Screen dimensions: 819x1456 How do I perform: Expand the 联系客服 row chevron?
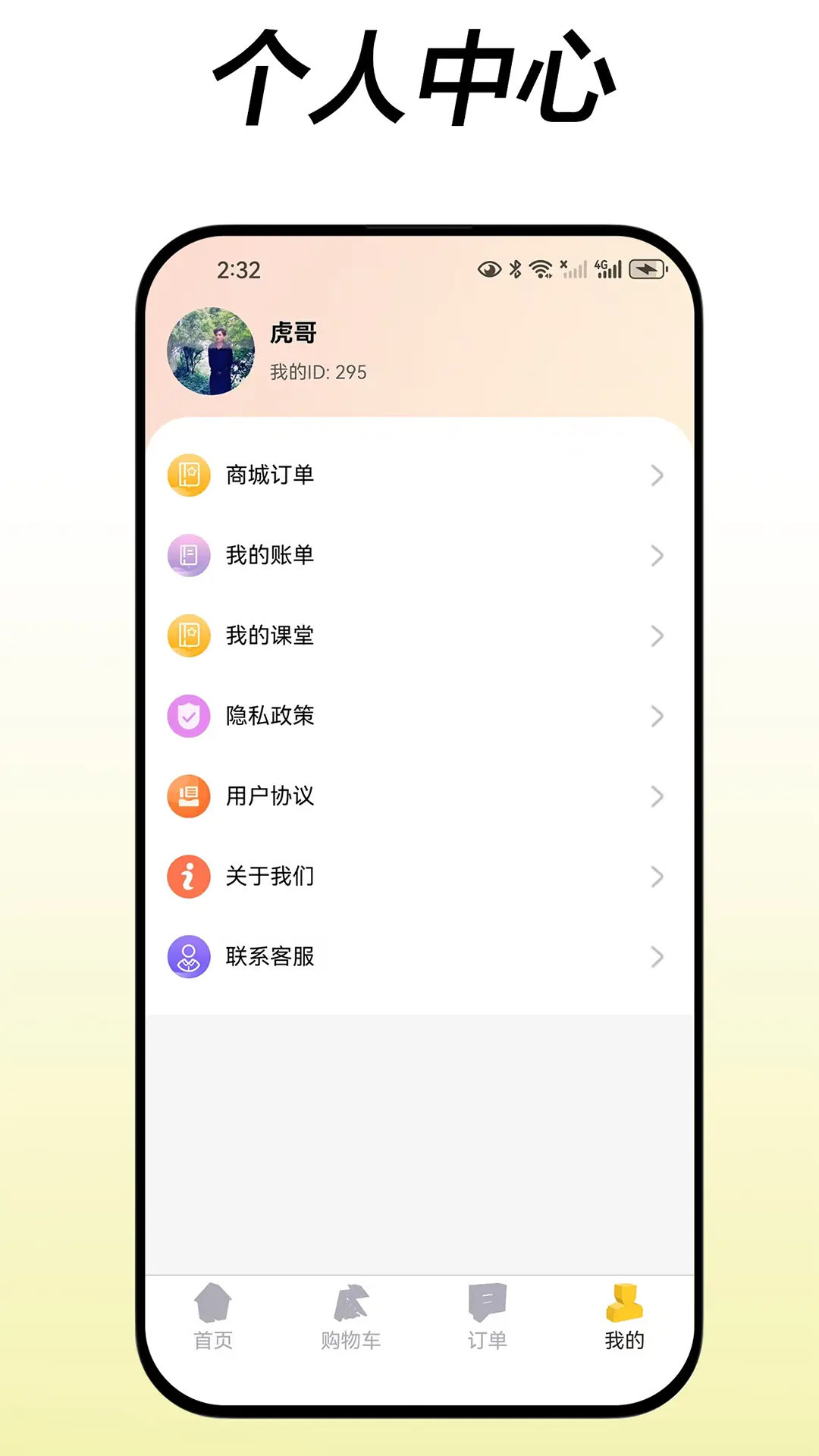point(657,956)
